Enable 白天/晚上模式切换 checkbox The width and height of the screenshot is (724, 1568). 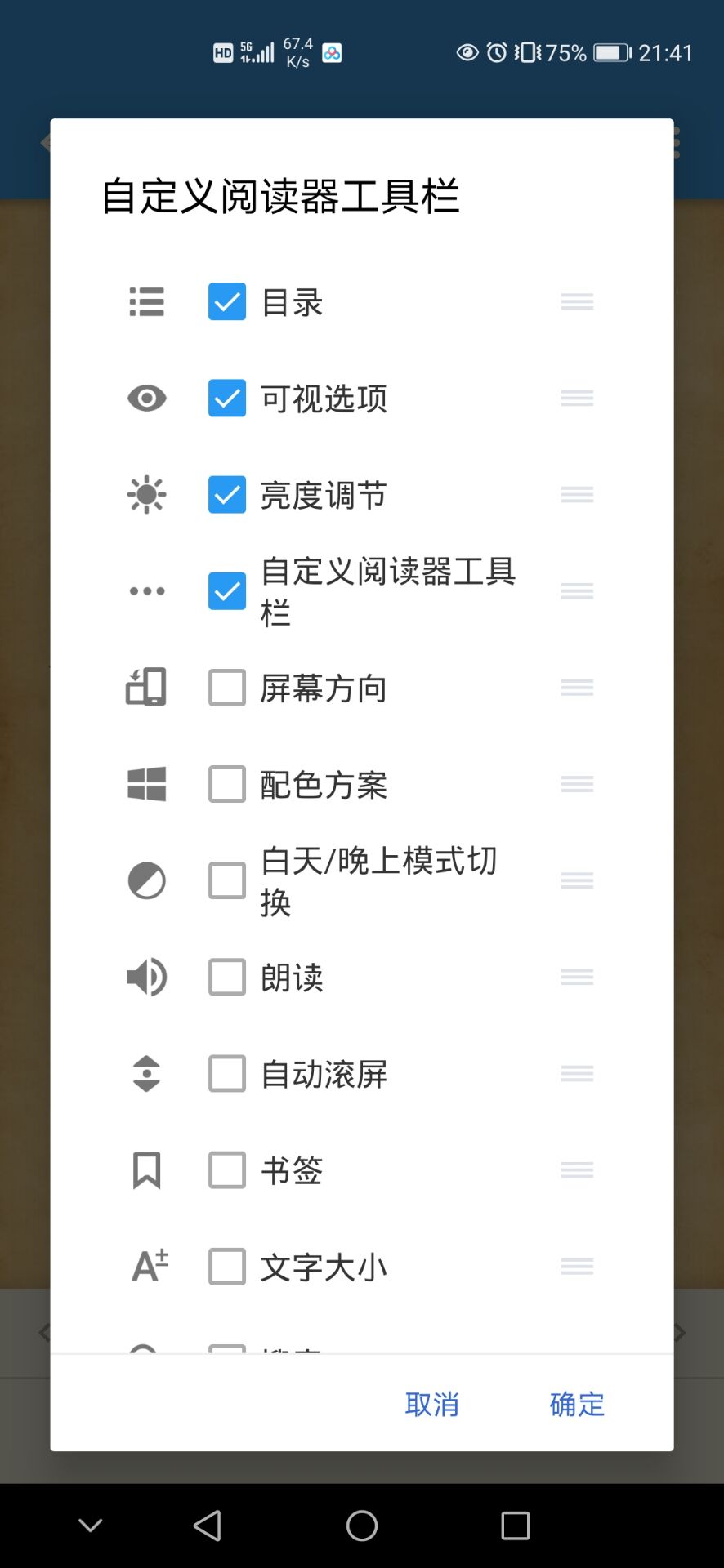coord(227,880)
